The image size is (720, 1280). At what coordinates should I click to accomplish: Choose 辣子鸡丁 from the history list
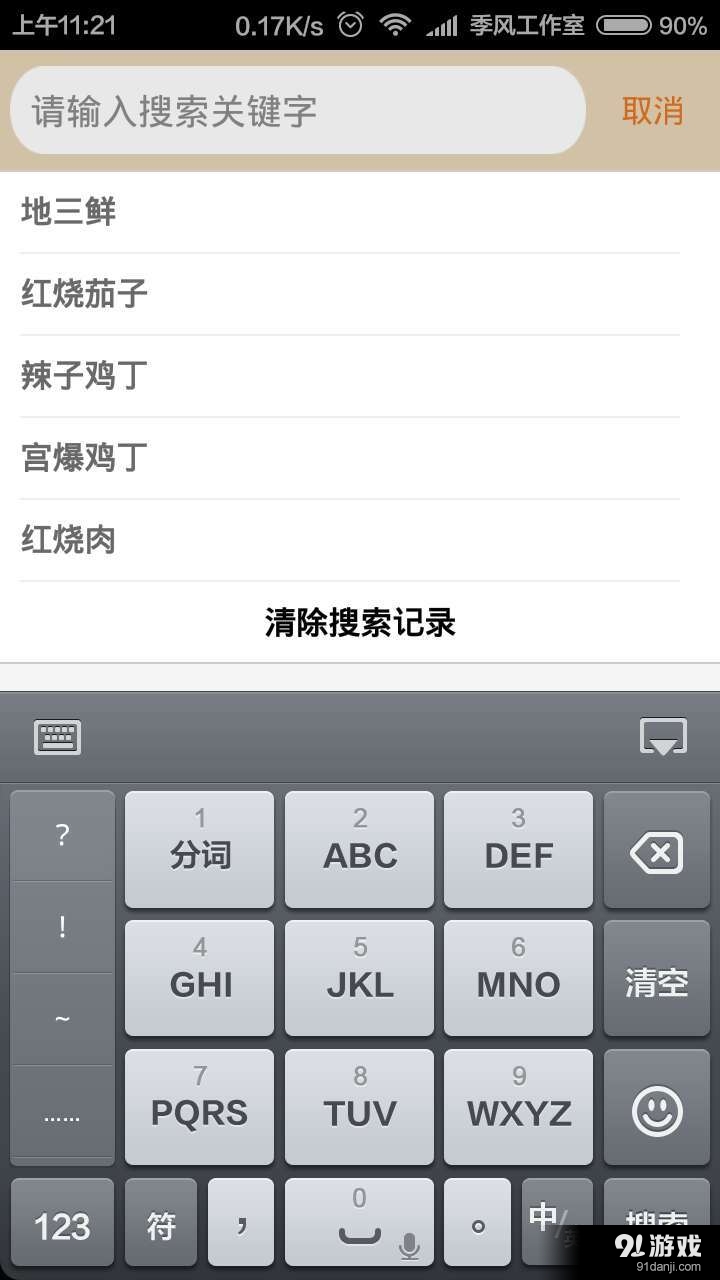click(83, 376)
